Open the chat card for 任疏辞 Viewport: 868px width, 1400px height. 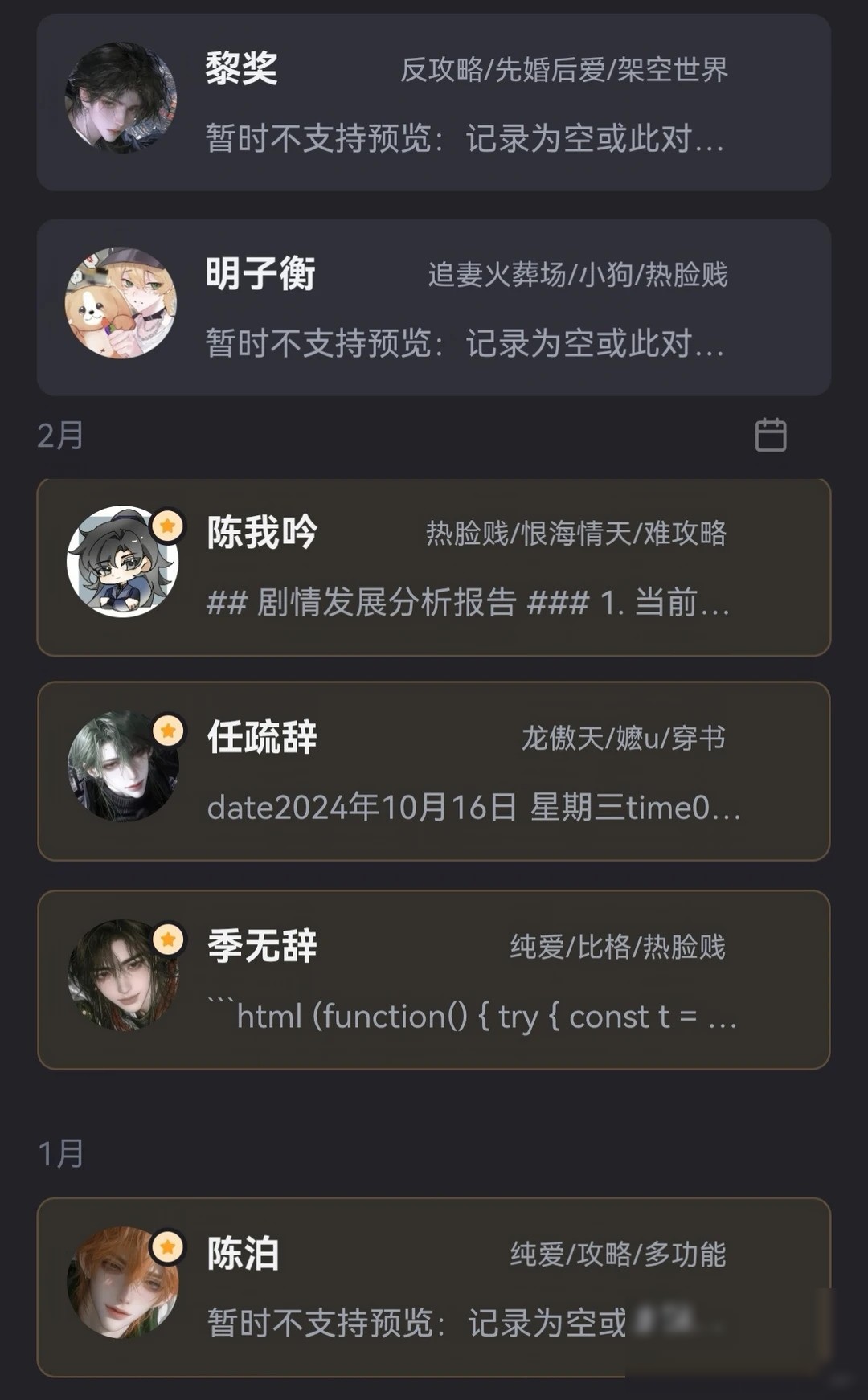click(x=434, y=772)
